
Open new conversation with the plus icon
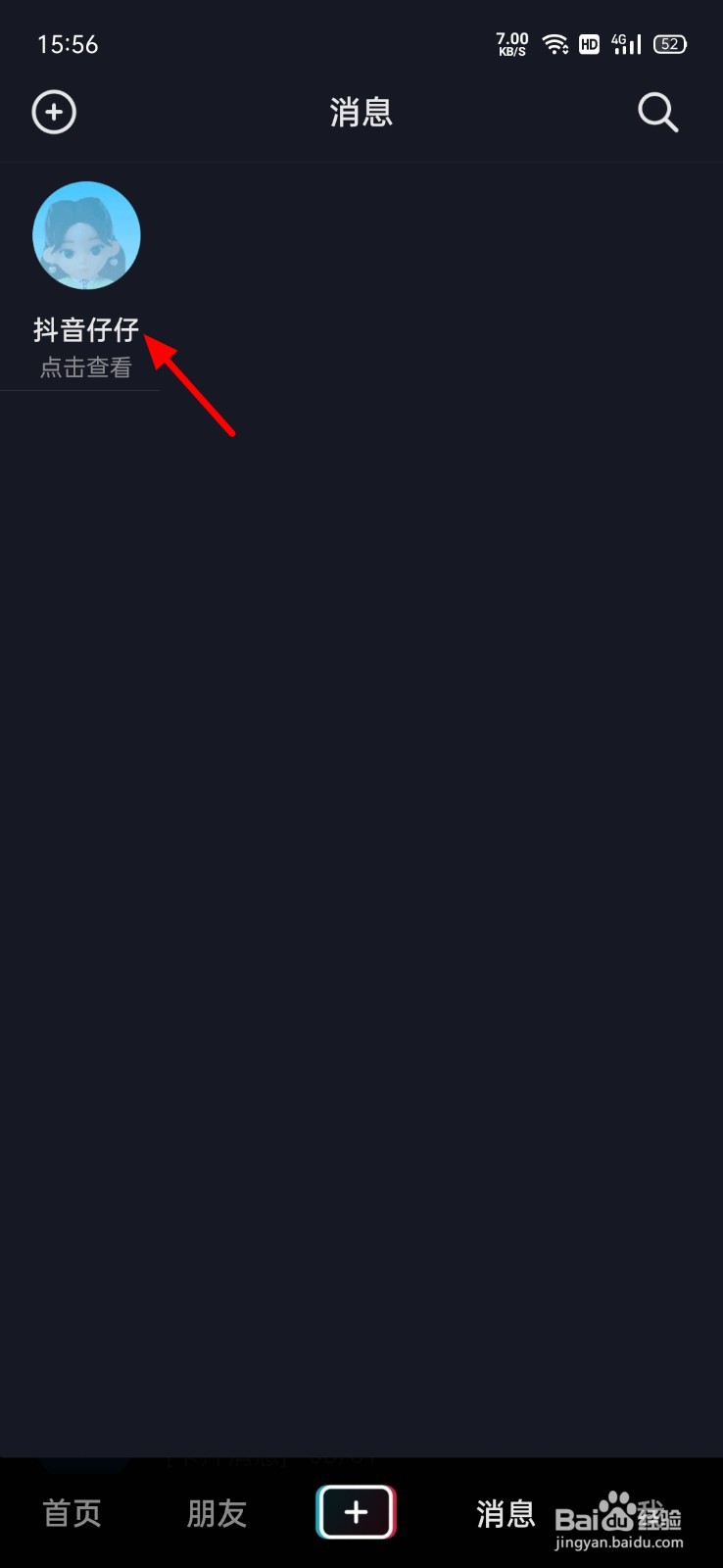(x=54, y=112)
